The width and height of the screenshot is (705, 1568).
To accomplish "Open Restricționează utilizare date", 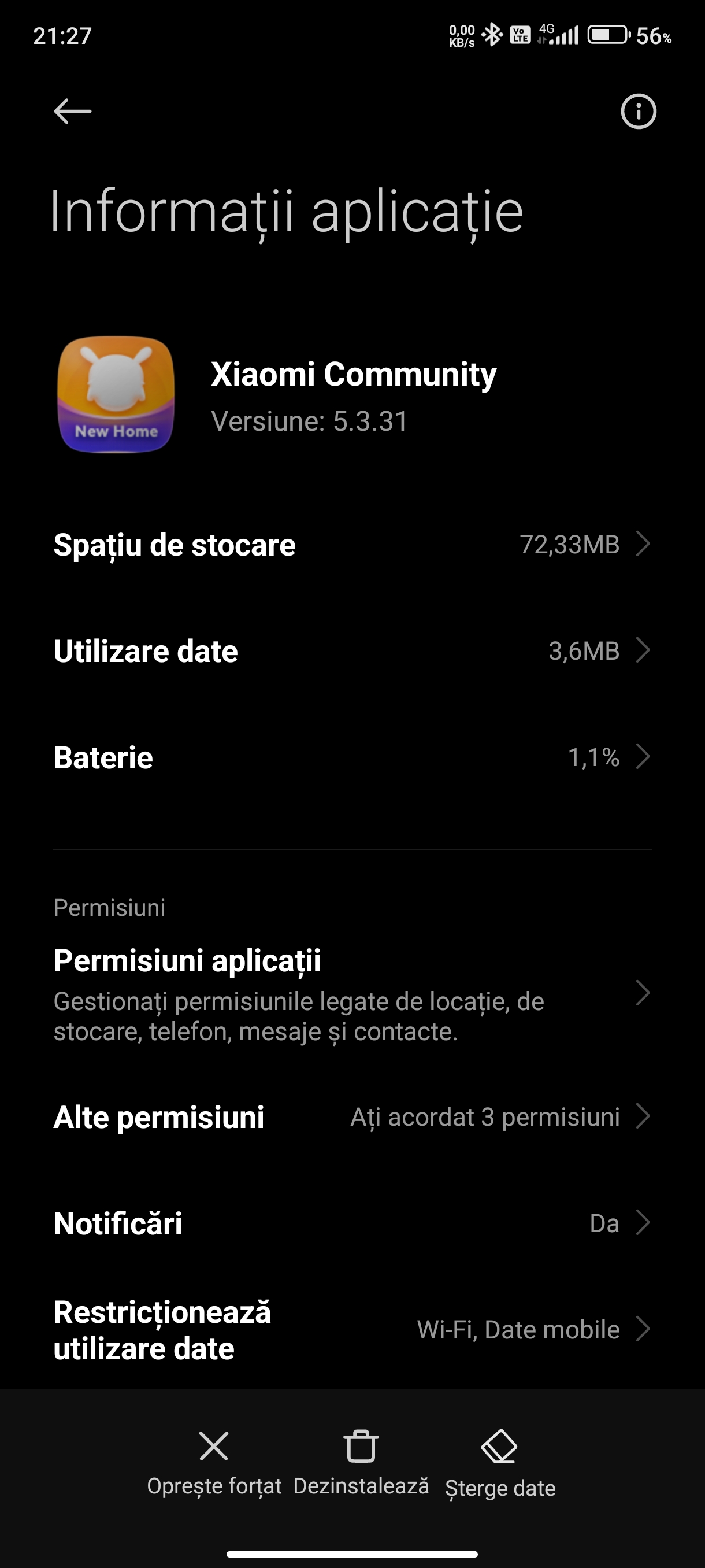I will 352,1330.
